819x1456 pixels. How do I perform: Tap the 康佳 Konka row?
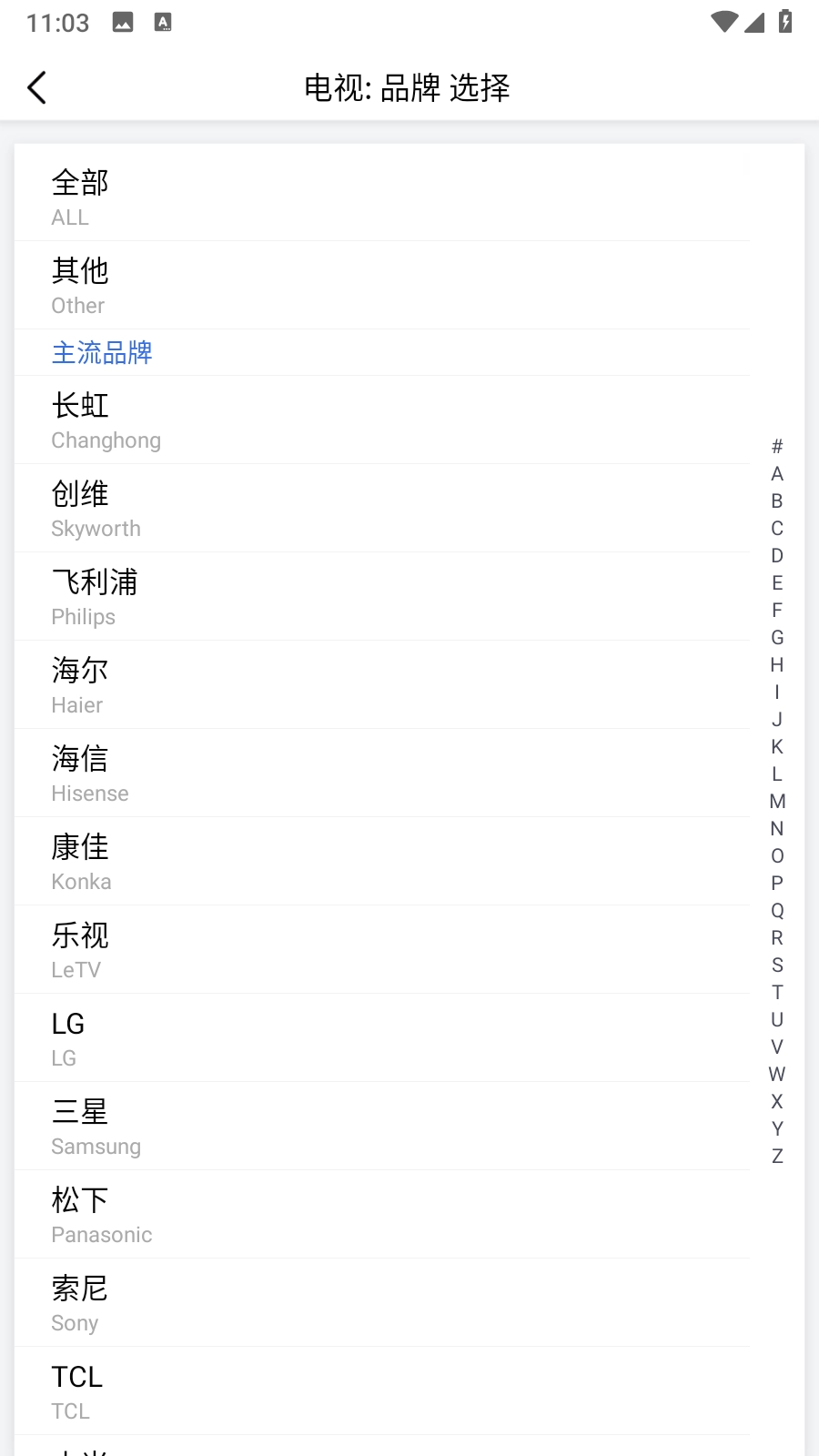coord(382,862)
